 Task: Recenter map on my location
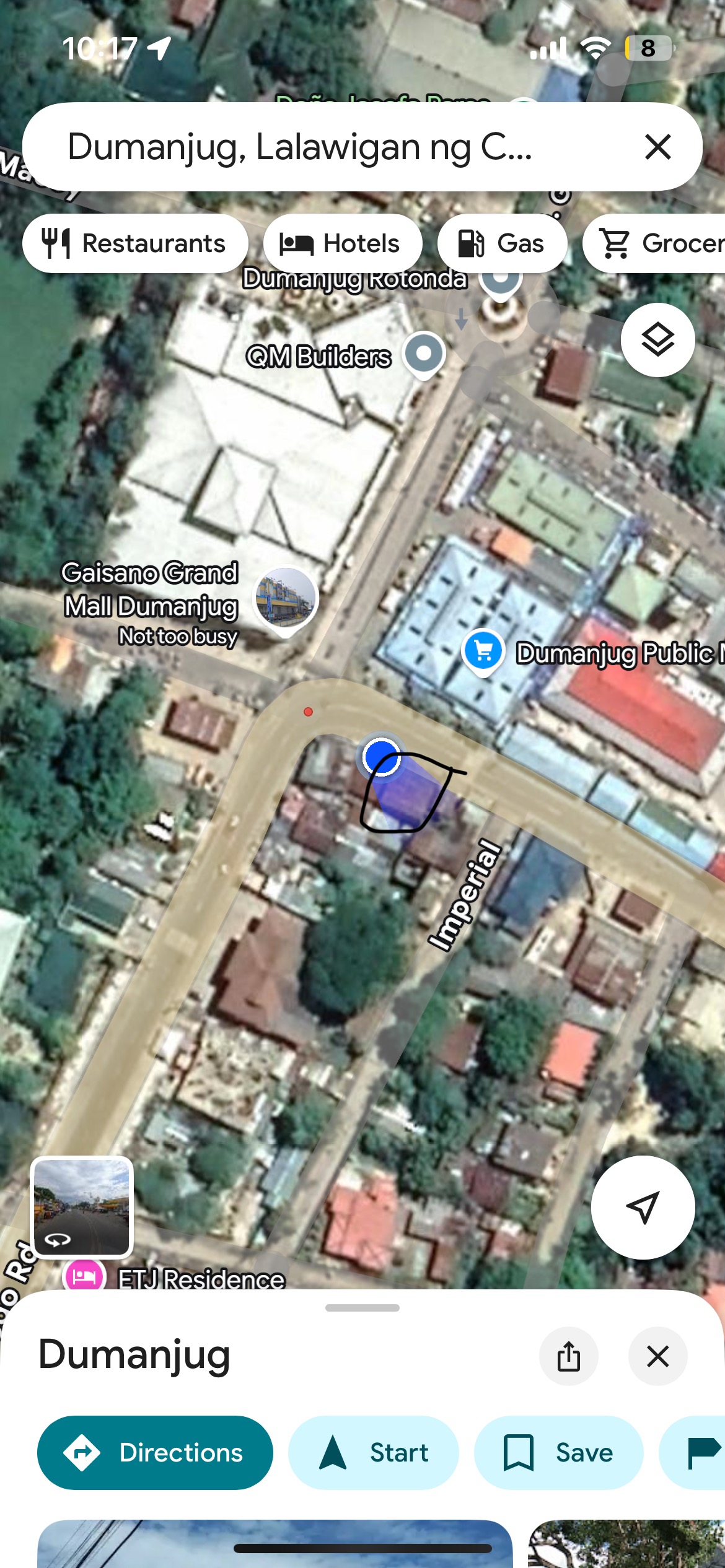pyautogui.click(x=643, y=1207)
